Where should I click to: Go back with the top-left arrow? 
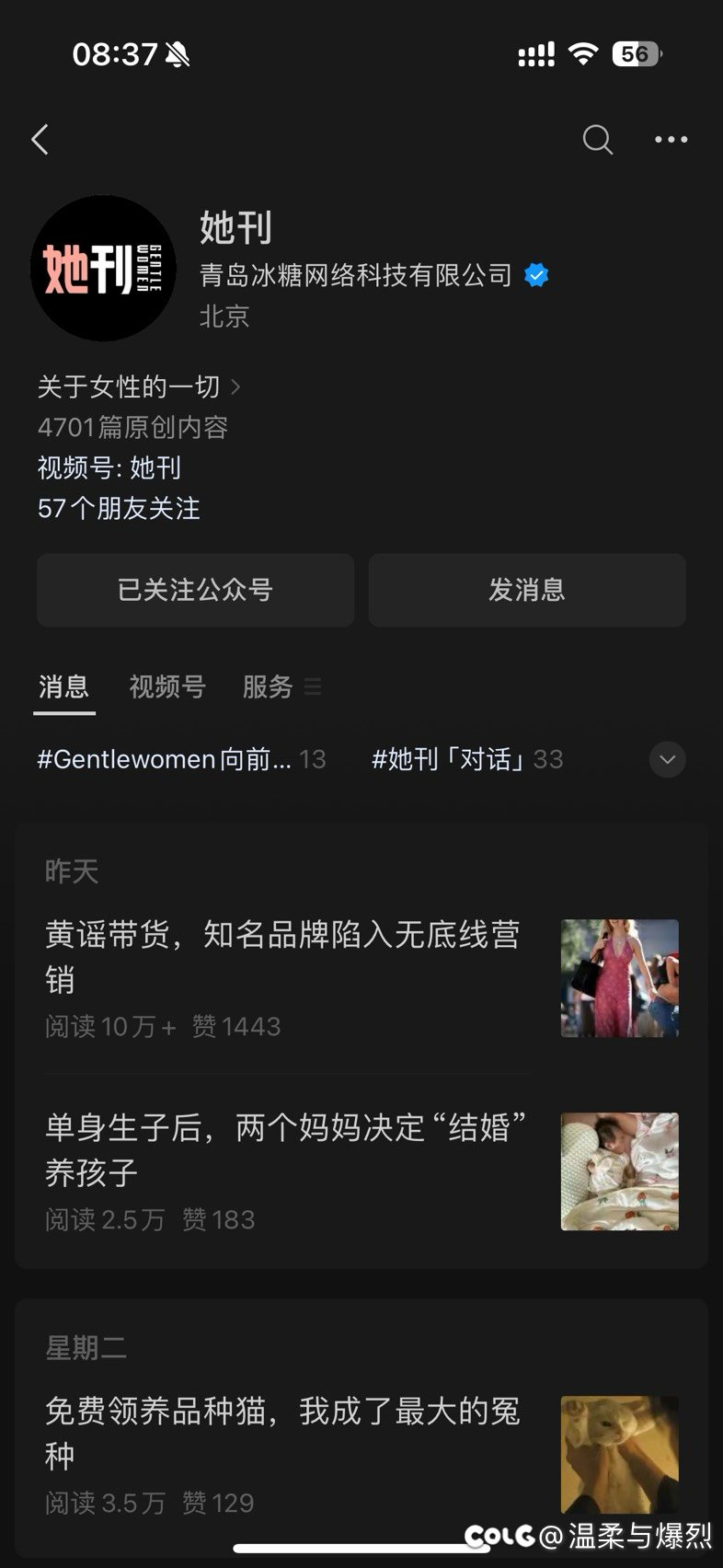pyautogui.click(x=40, y=140)
